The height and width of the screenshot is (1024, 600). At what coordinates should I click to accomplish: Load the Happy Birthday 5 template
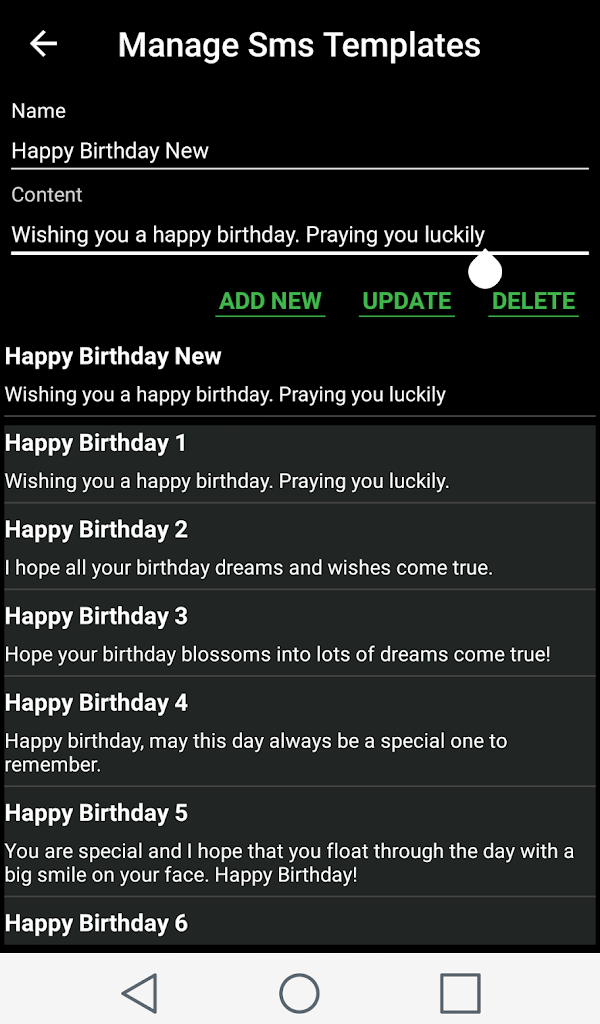[x=299, y=842]
